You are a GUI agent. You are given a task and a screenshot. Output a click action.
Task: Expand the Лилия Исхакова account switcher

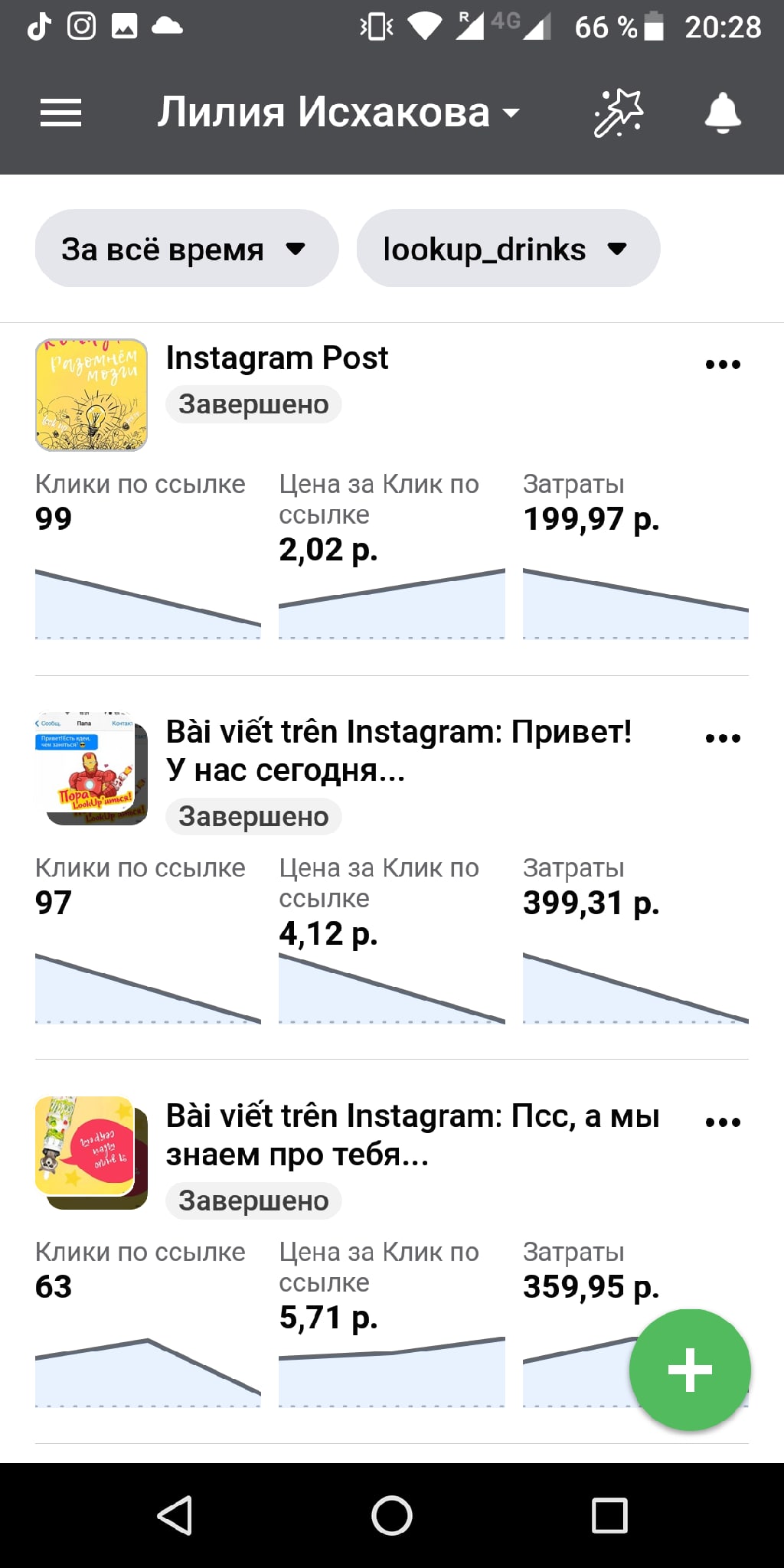coord(338,113)
